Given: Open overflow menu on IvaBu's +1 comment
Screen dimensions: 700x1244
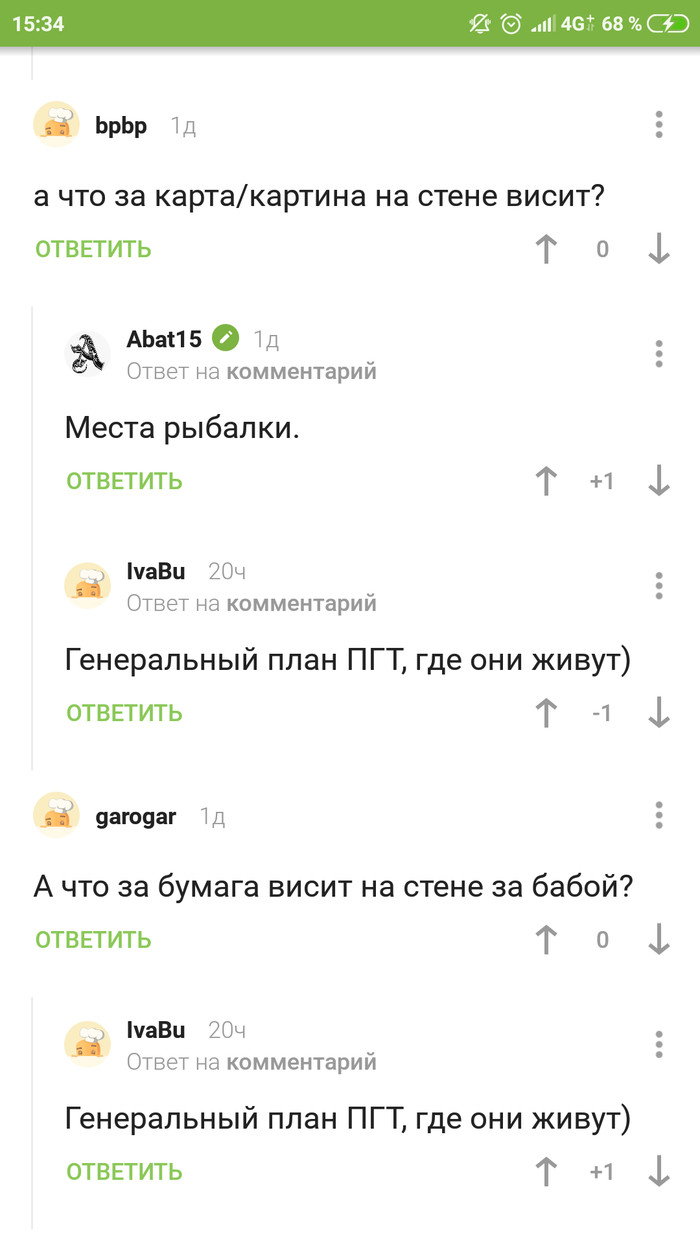Looking at the screenshot, I should pos(658,1044).
